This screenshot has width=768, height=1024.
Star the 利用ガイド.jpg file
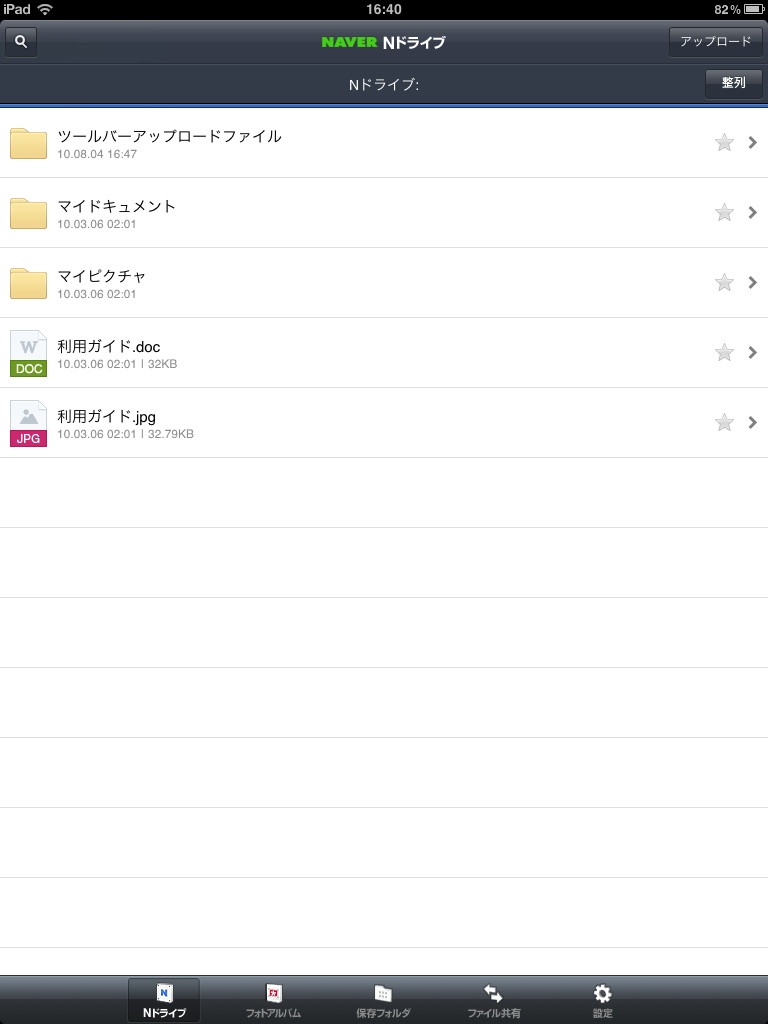(724, 423)
